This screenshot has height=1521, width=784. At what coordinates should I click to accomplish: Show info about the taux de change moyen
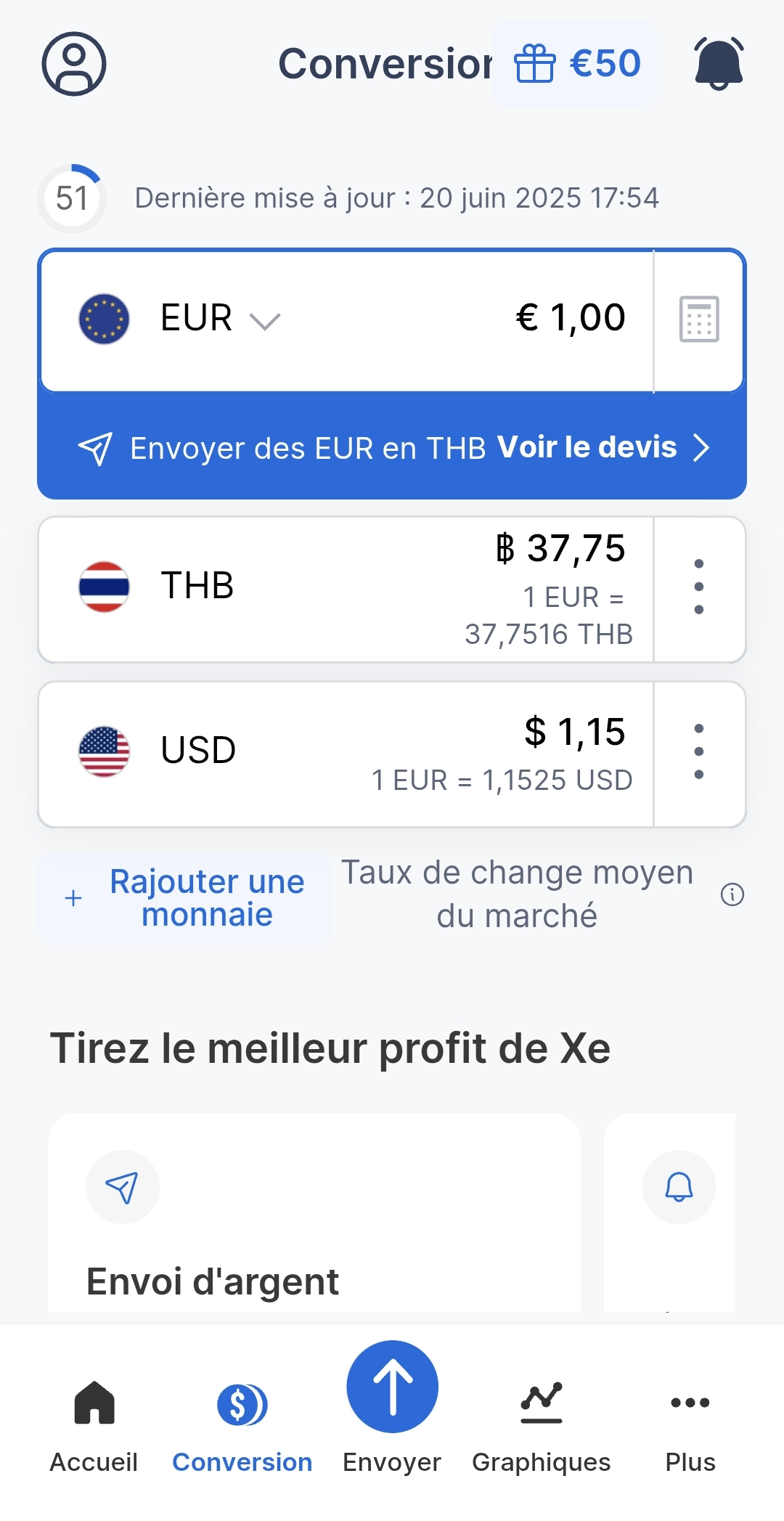(732, 894)
